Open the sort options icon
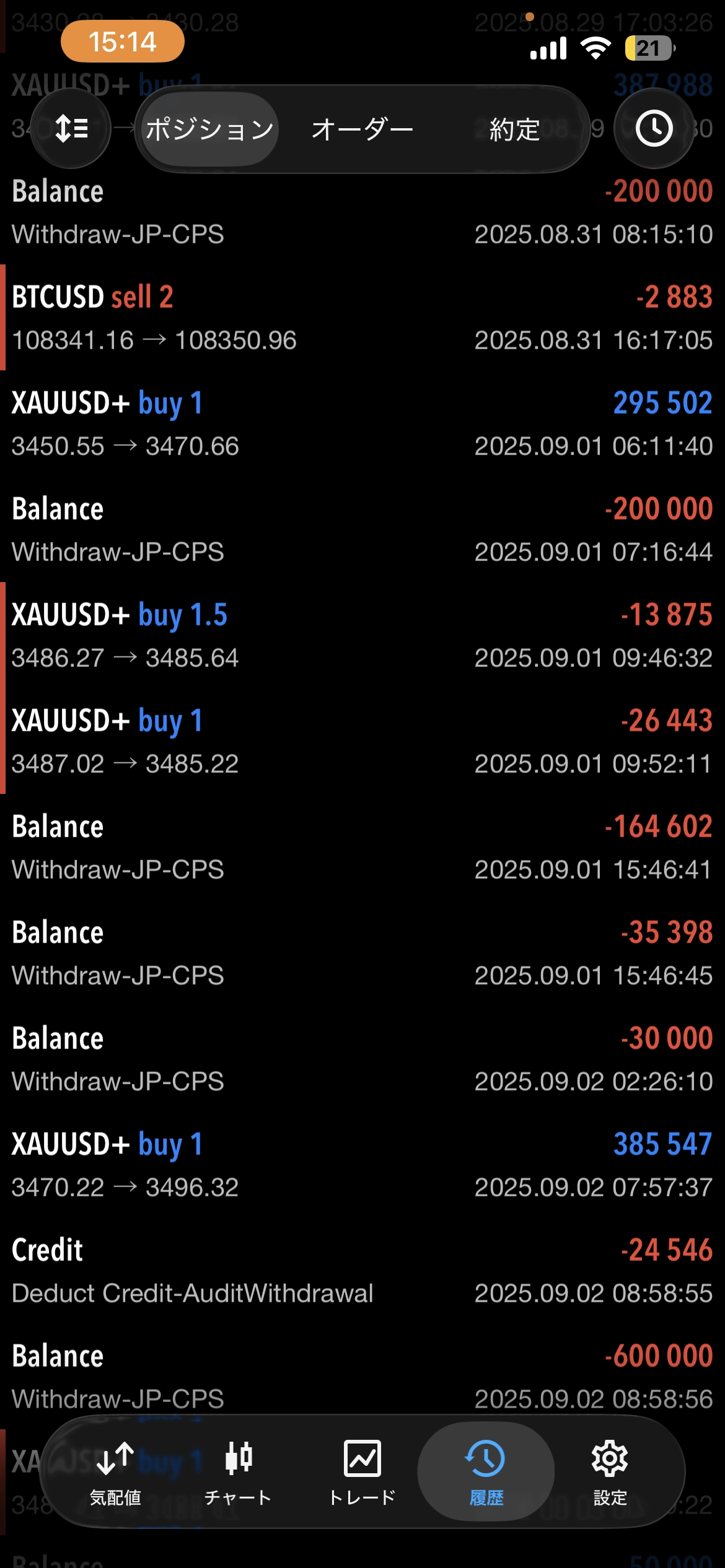The image size is (725, 1568). click(71, 128)
